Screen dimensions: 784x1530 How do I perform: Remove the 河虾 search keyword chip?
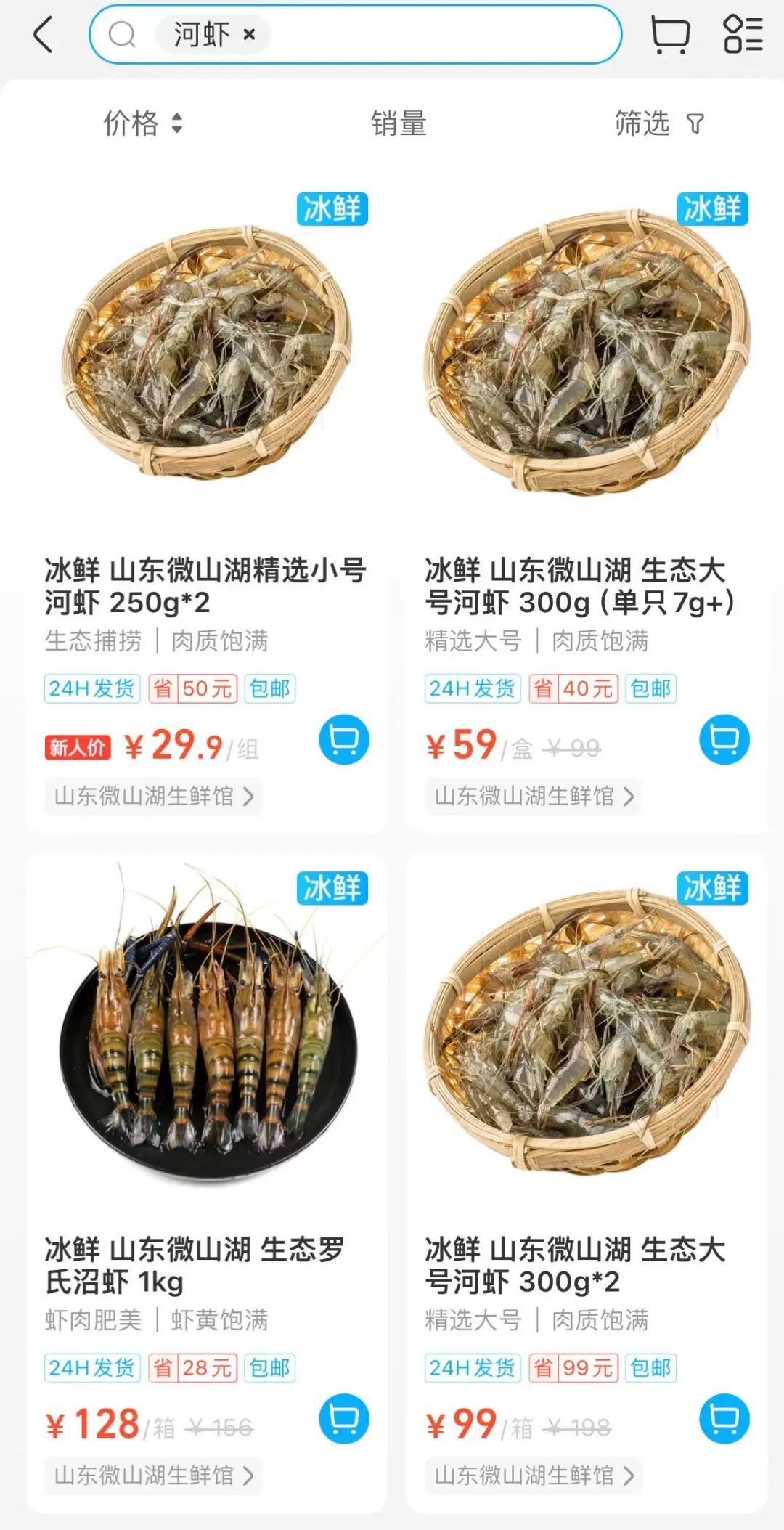(249, 34)
